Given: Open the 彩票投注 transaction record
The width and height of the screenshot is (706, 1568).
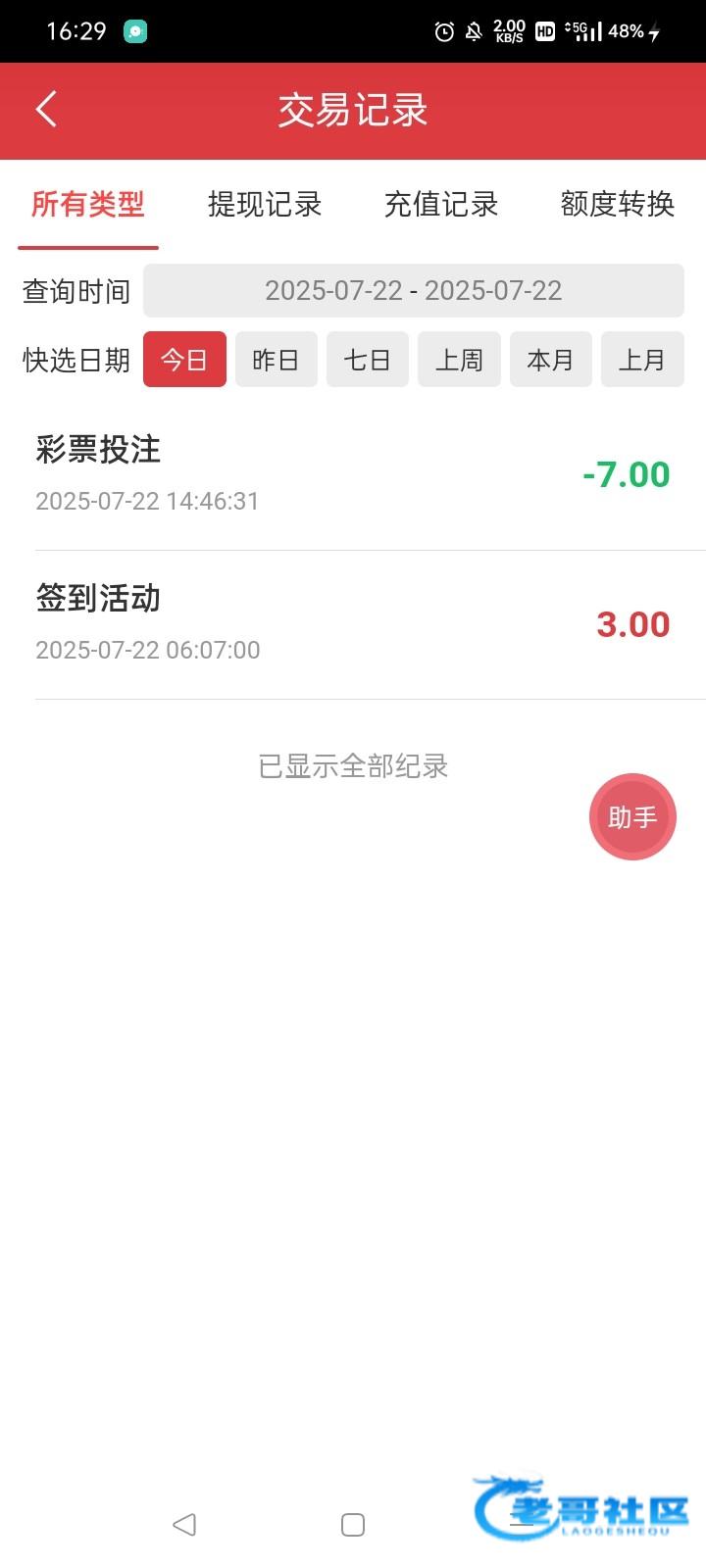Looking at the screenshot, I should tap(353, 474).
